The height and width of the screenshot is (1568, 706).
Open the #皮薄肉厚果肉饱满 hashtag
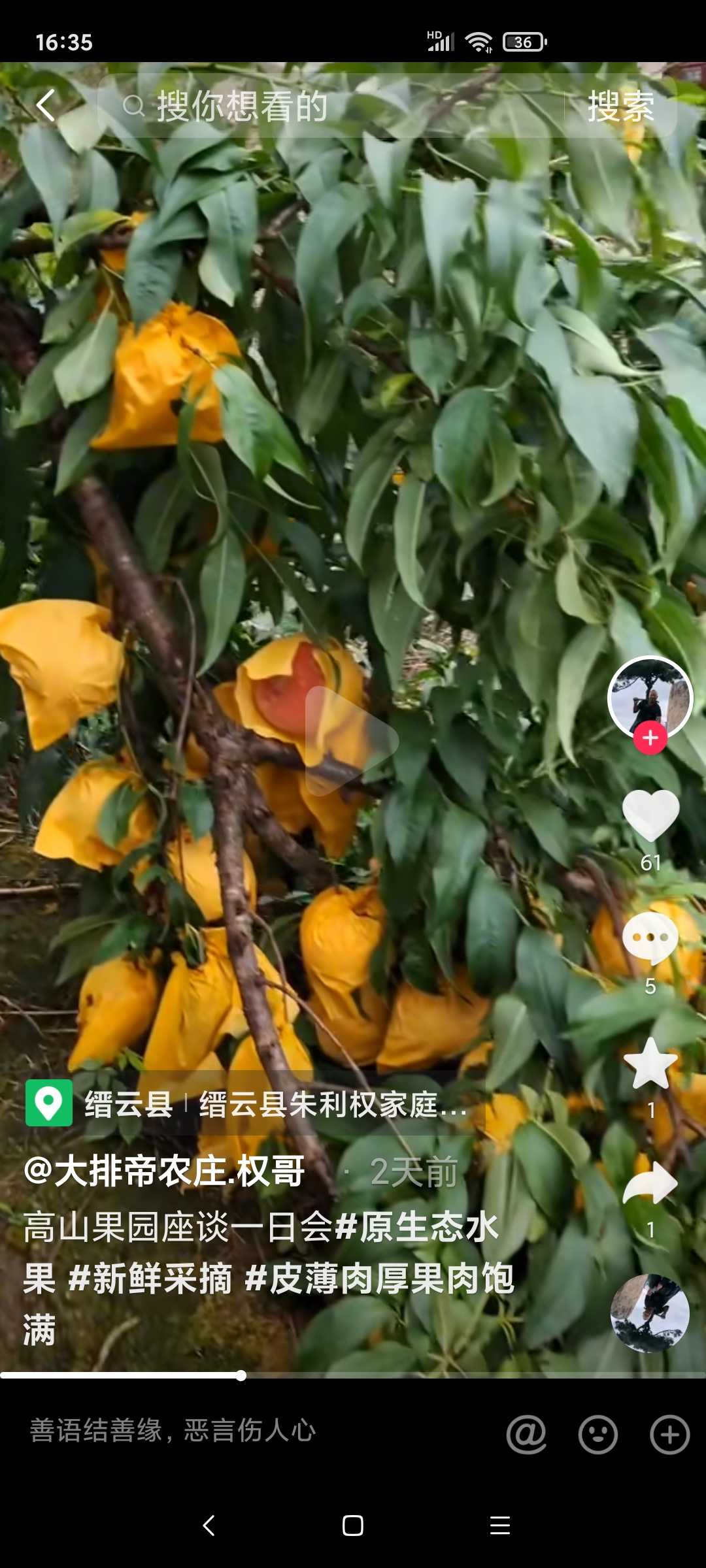(x=379, y=1279)
